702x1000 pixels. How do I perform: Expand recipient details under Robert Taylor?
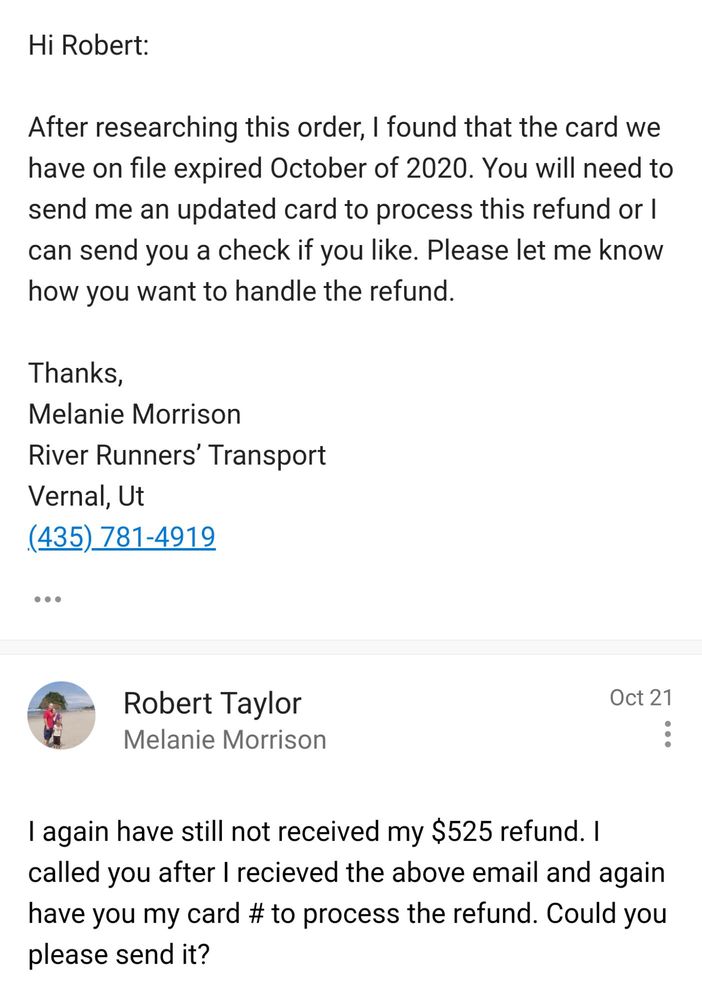tap(224, 740)
